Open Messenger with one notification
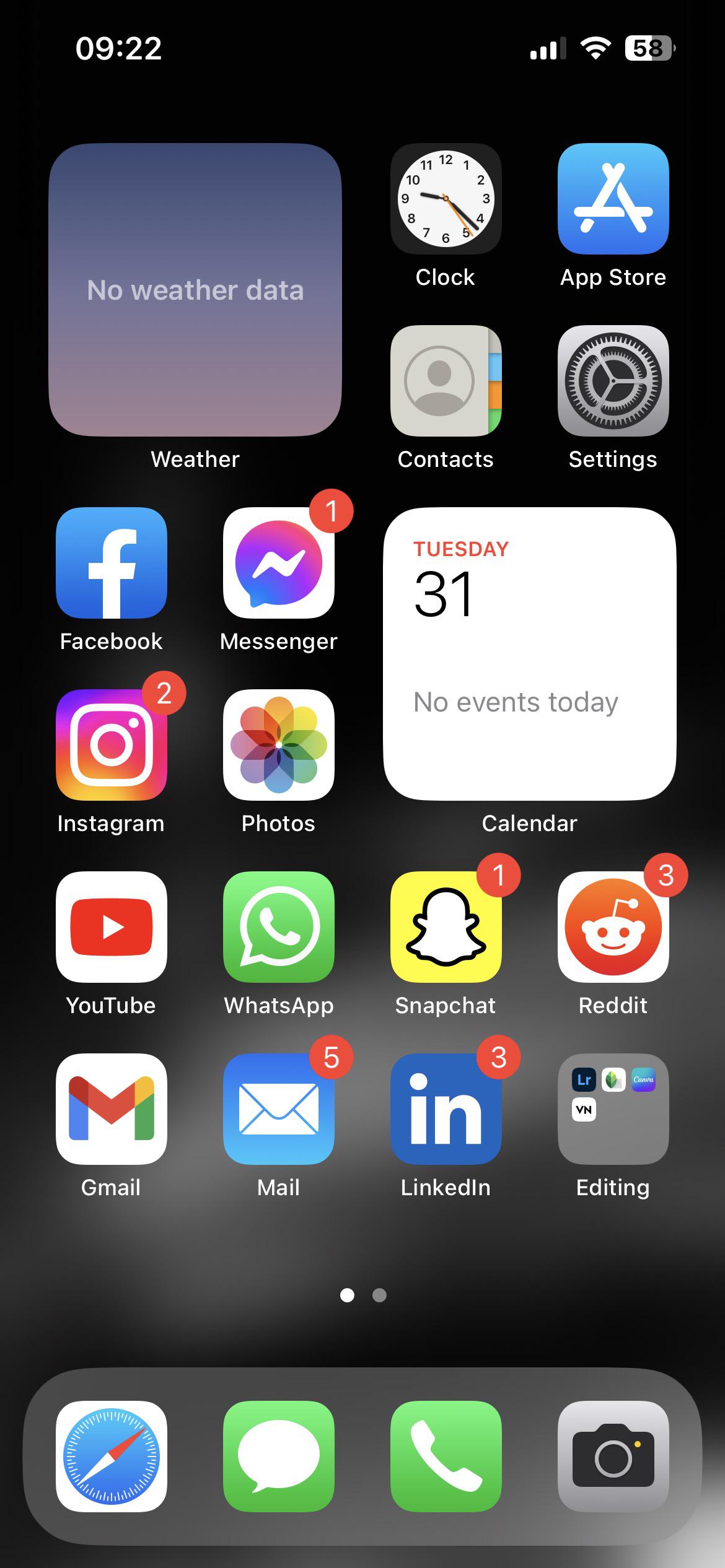The height and width of the screenshot is (1568, 725). (279, 563)
